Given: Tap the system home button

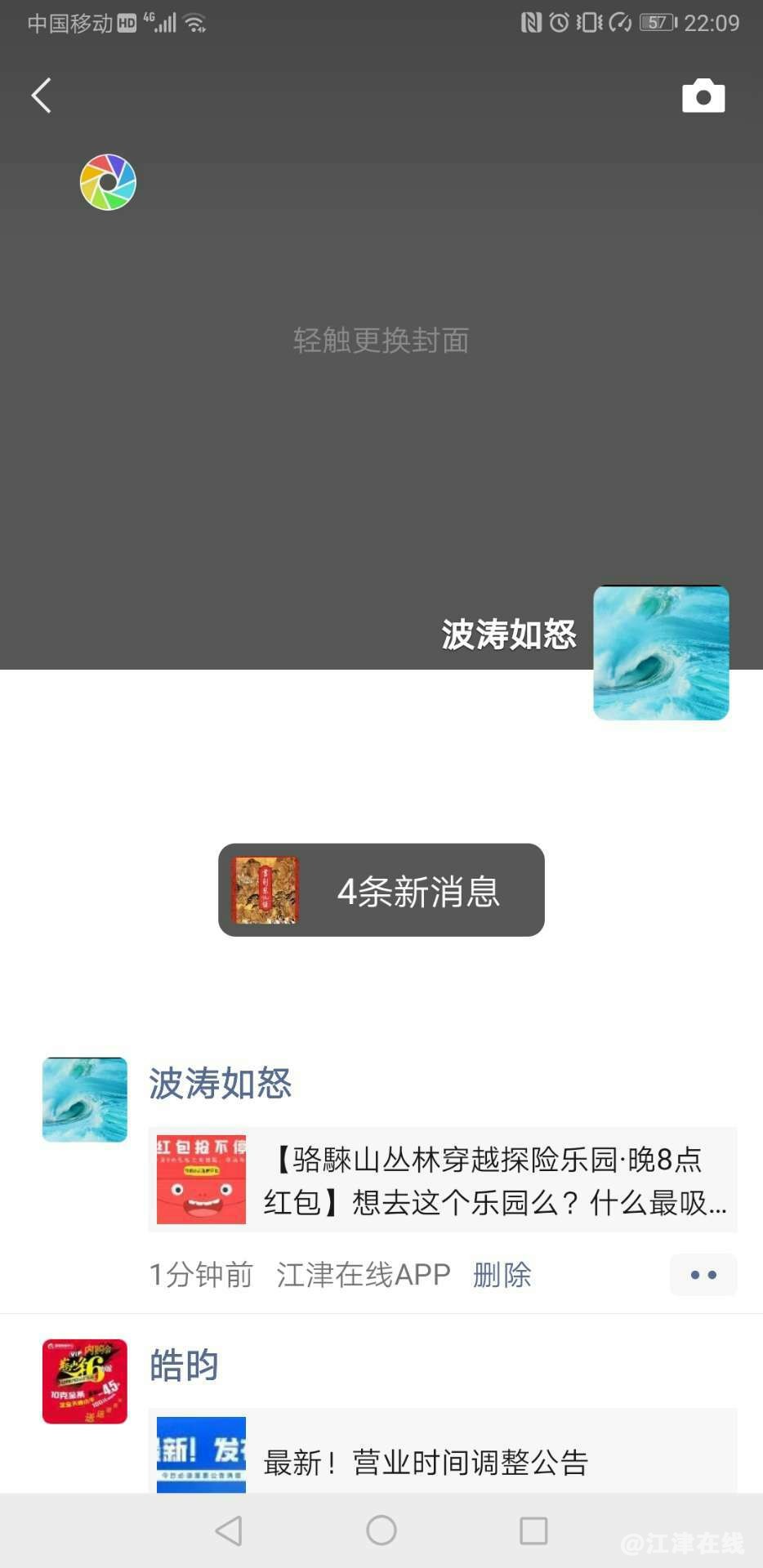Looking at the screenshot, I should pyautogui.click(x=381, y=1530).
